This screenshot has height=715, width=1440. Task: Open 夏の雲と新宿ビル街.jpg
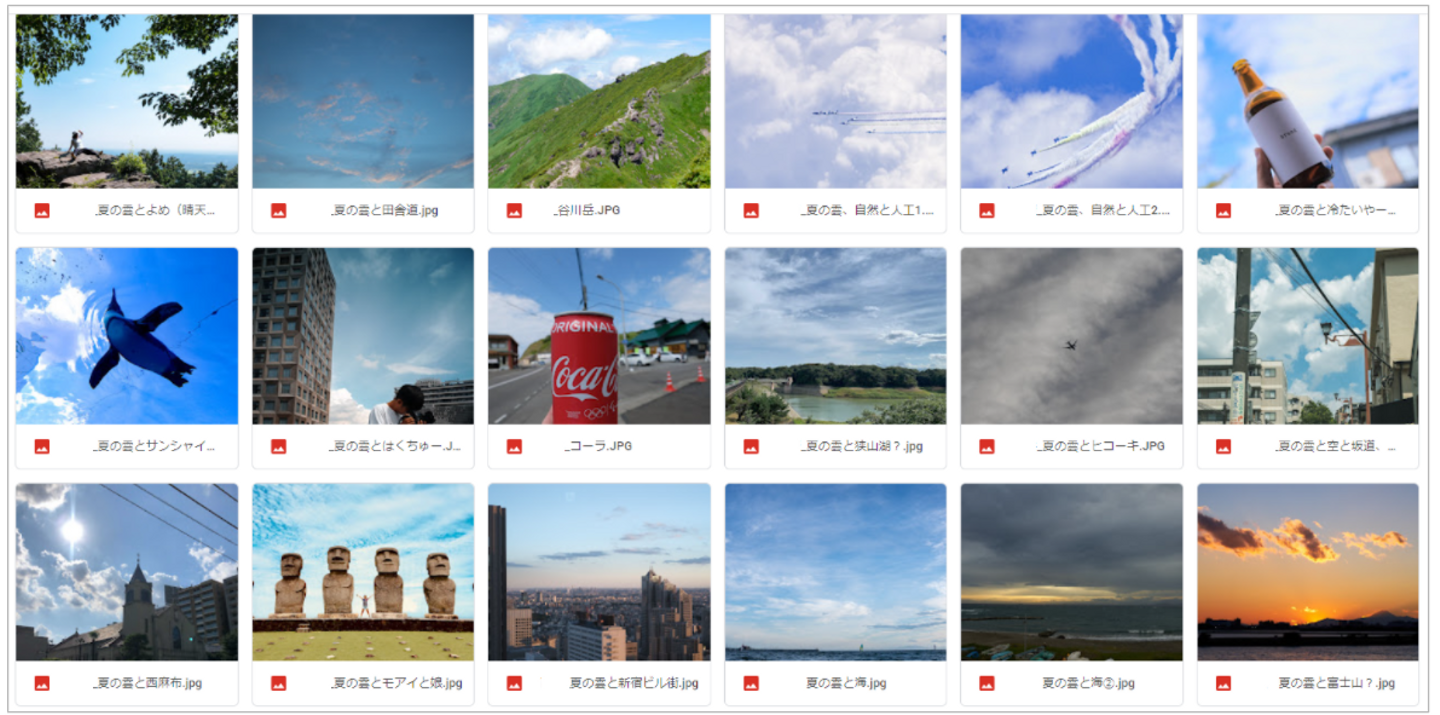(x=599, y=573)
